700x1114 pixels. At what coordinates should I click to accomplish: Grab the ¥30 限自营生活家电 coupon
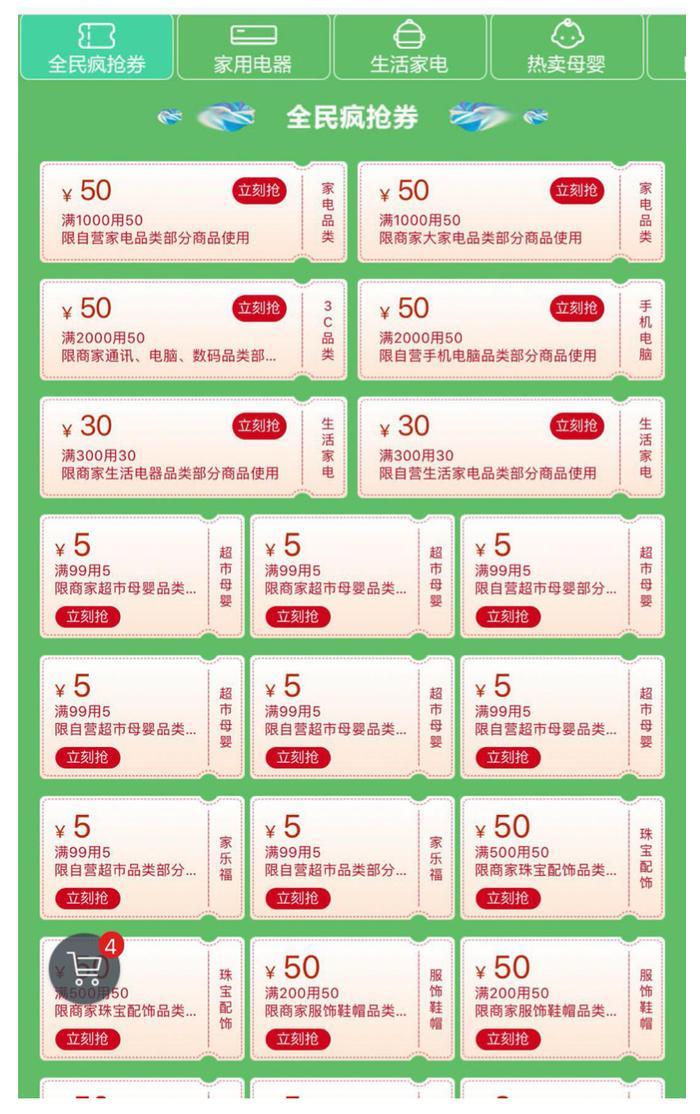coord(577,426)
